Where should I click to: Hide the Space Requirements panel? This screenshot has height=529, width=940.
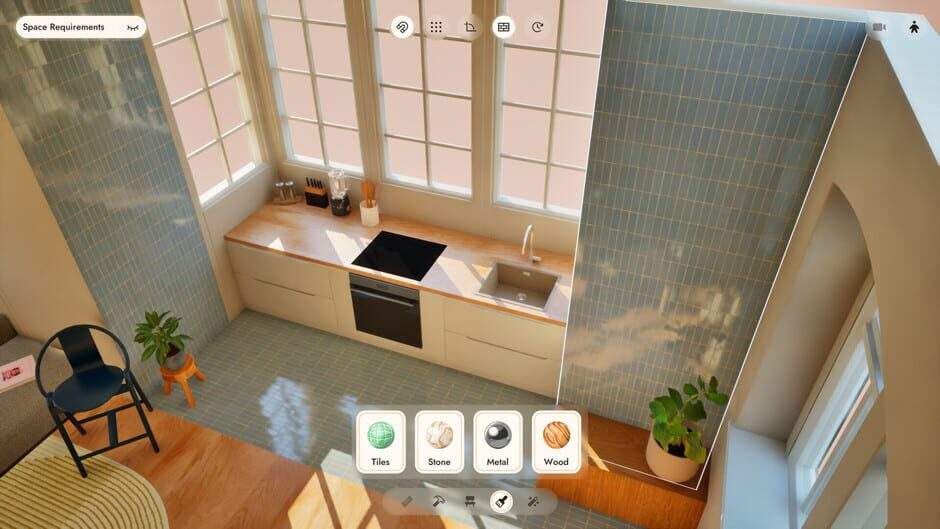132,27
